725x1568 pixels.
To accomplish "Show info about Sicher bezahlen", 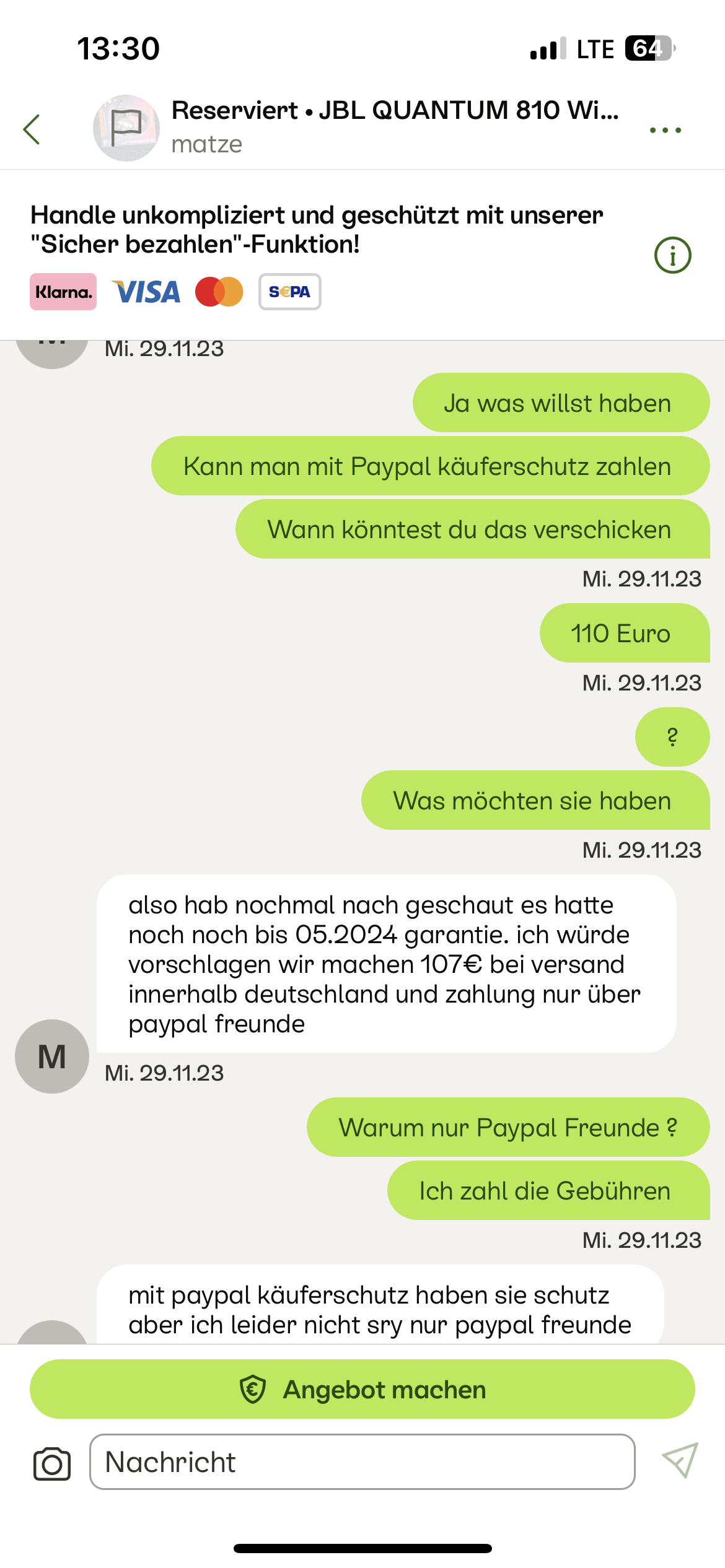I will 672,255.
